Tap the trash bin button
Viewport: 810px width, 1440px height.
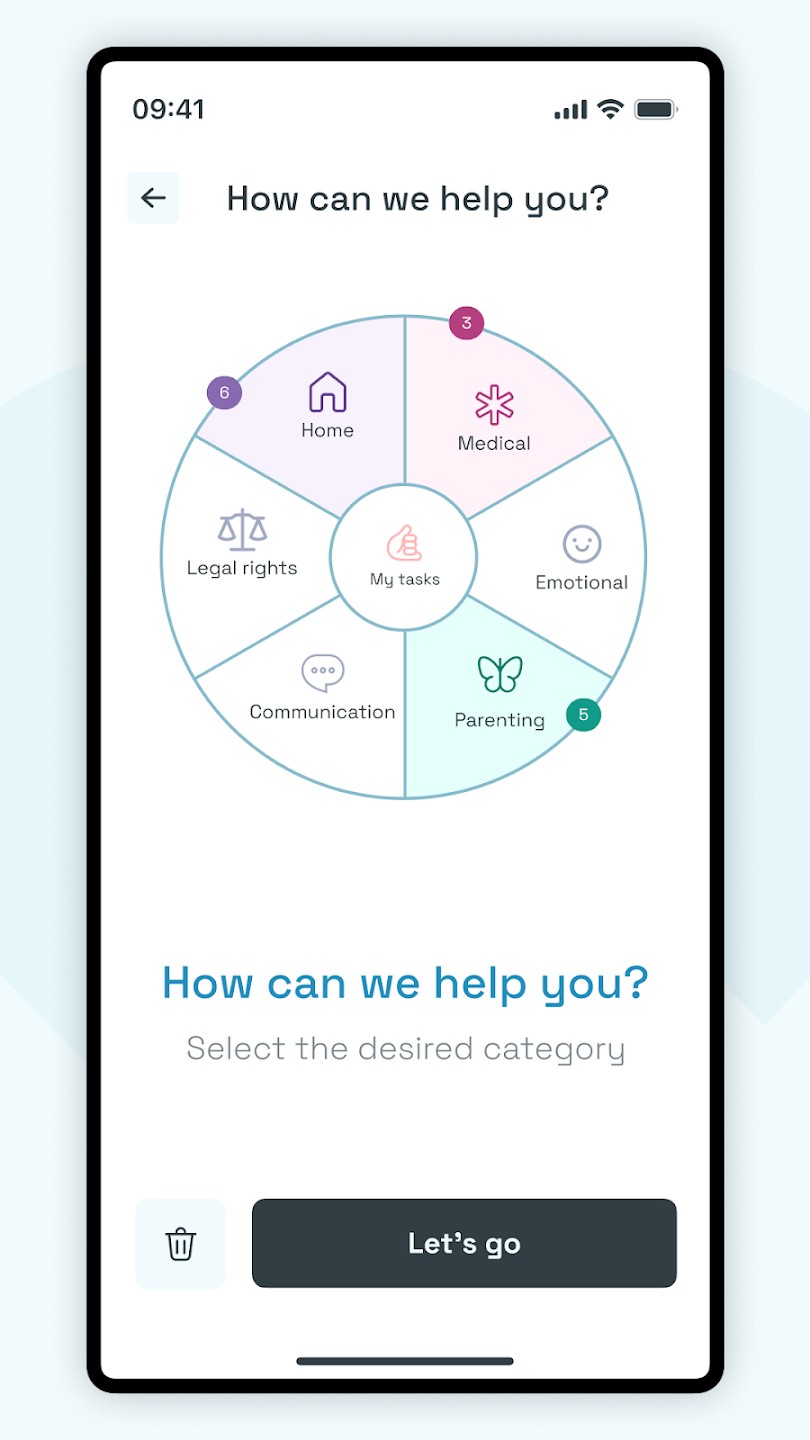coord(181,1244)
